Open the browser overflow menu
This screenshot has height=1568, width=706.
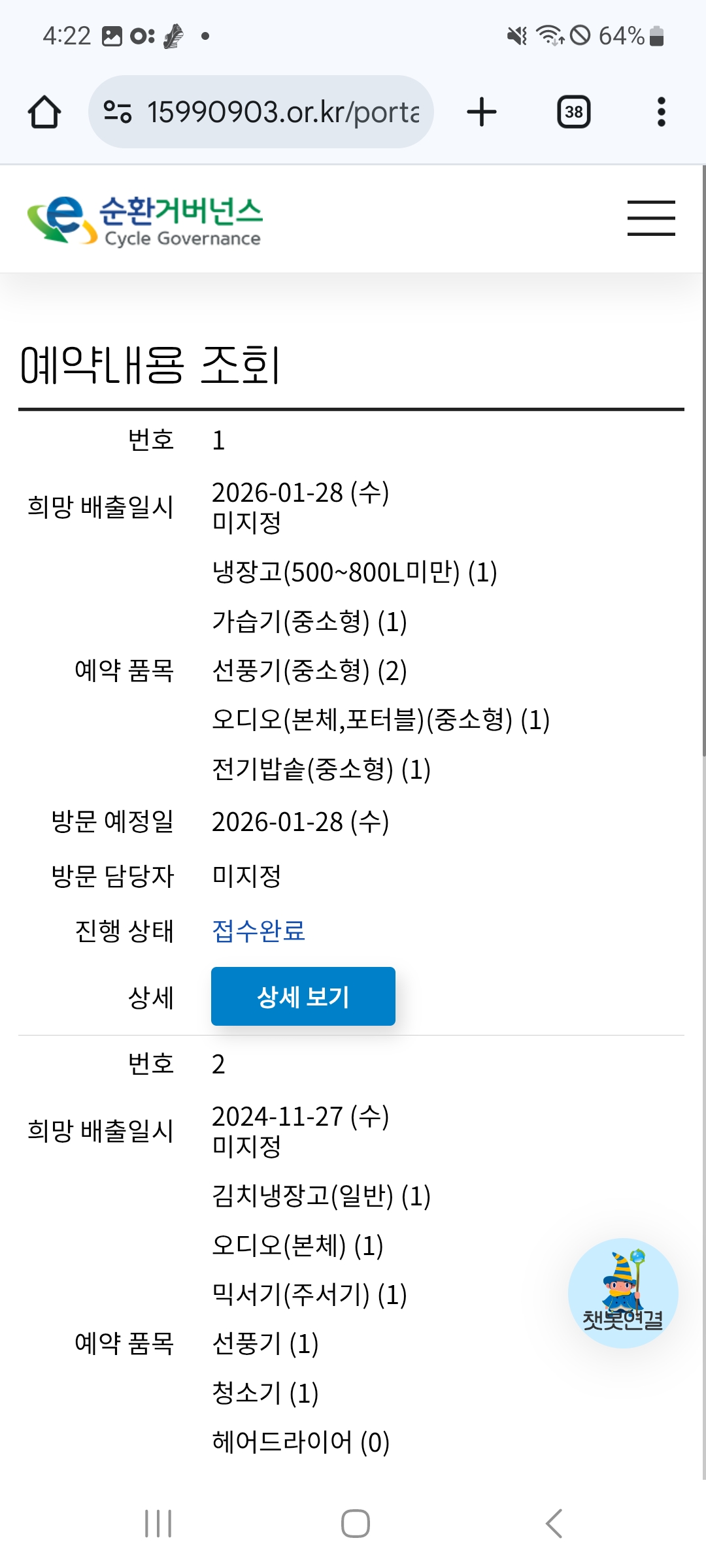pyautogui.click(x=661, y=112)
